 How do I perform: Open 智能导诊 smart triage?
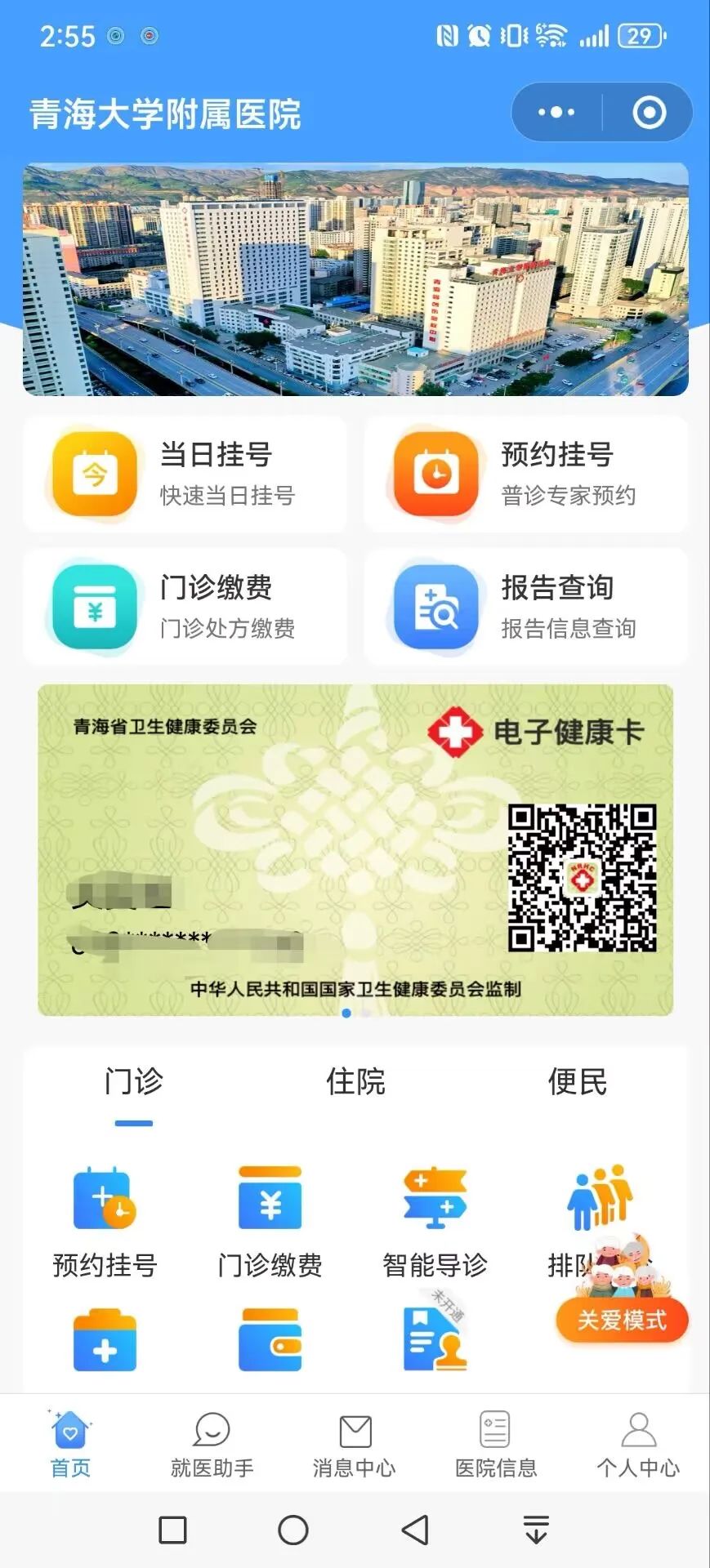435,1221
